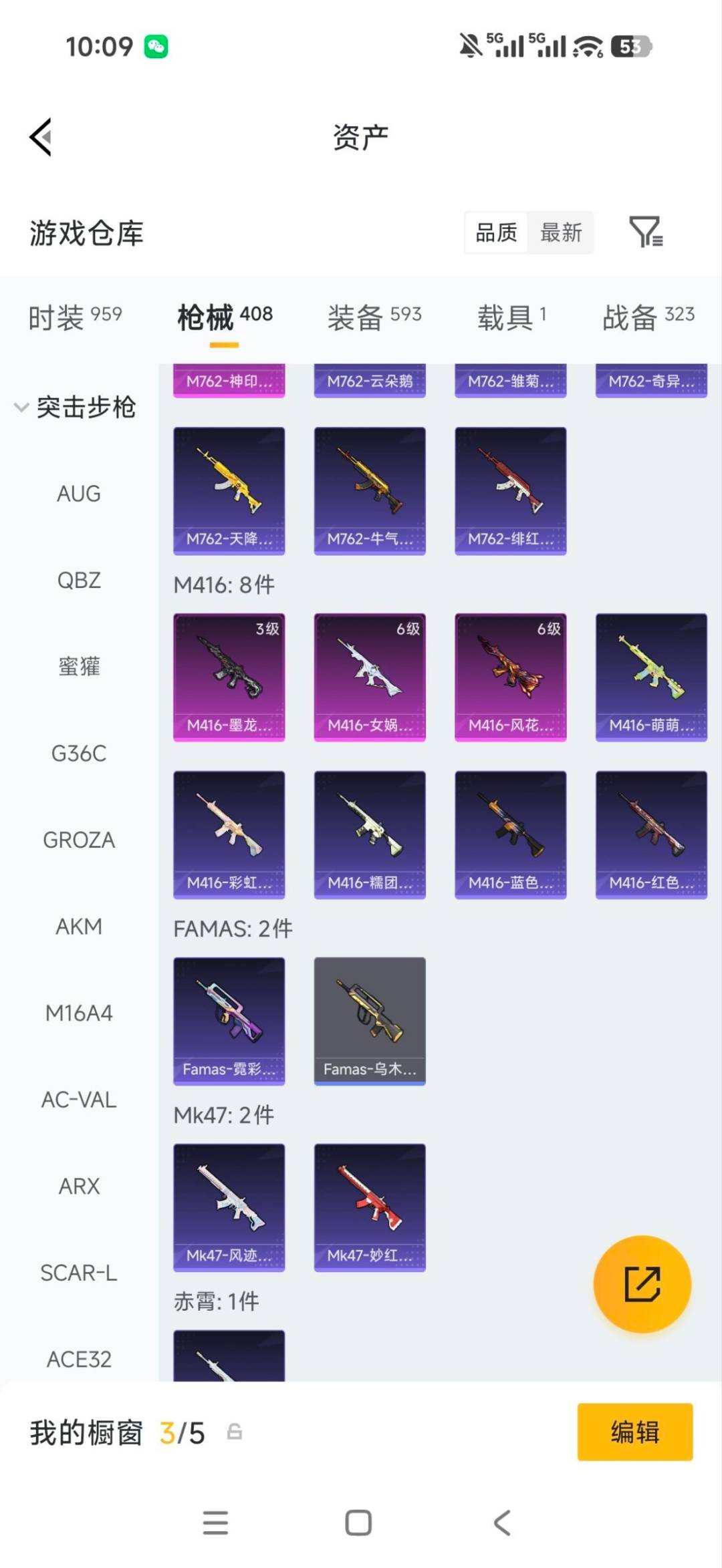Open the M416-女娲 skin tile
This screenshot has height=1568, width=722.
370,677
